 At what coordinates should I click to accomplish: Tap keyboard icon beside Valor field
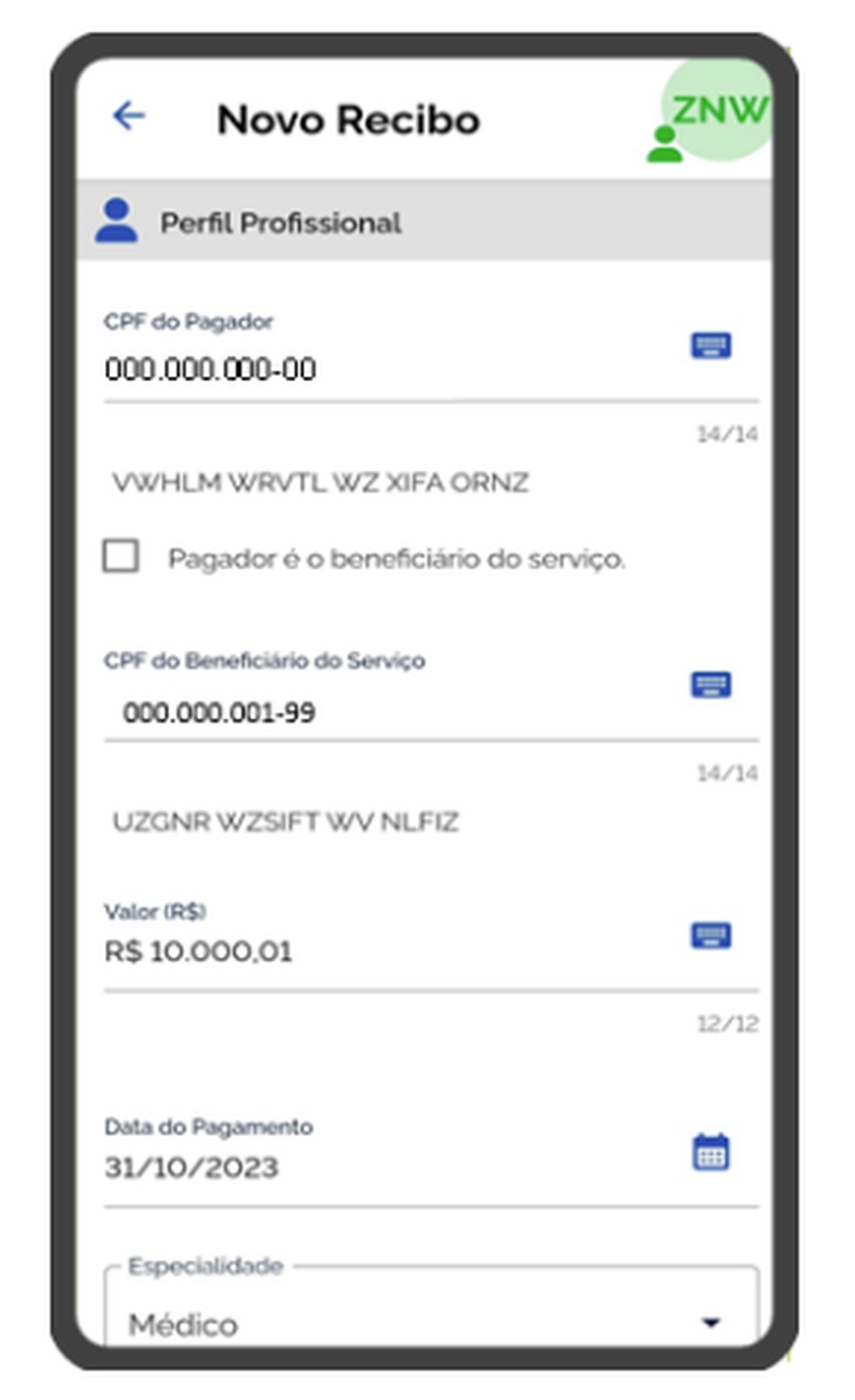(710, 935)
